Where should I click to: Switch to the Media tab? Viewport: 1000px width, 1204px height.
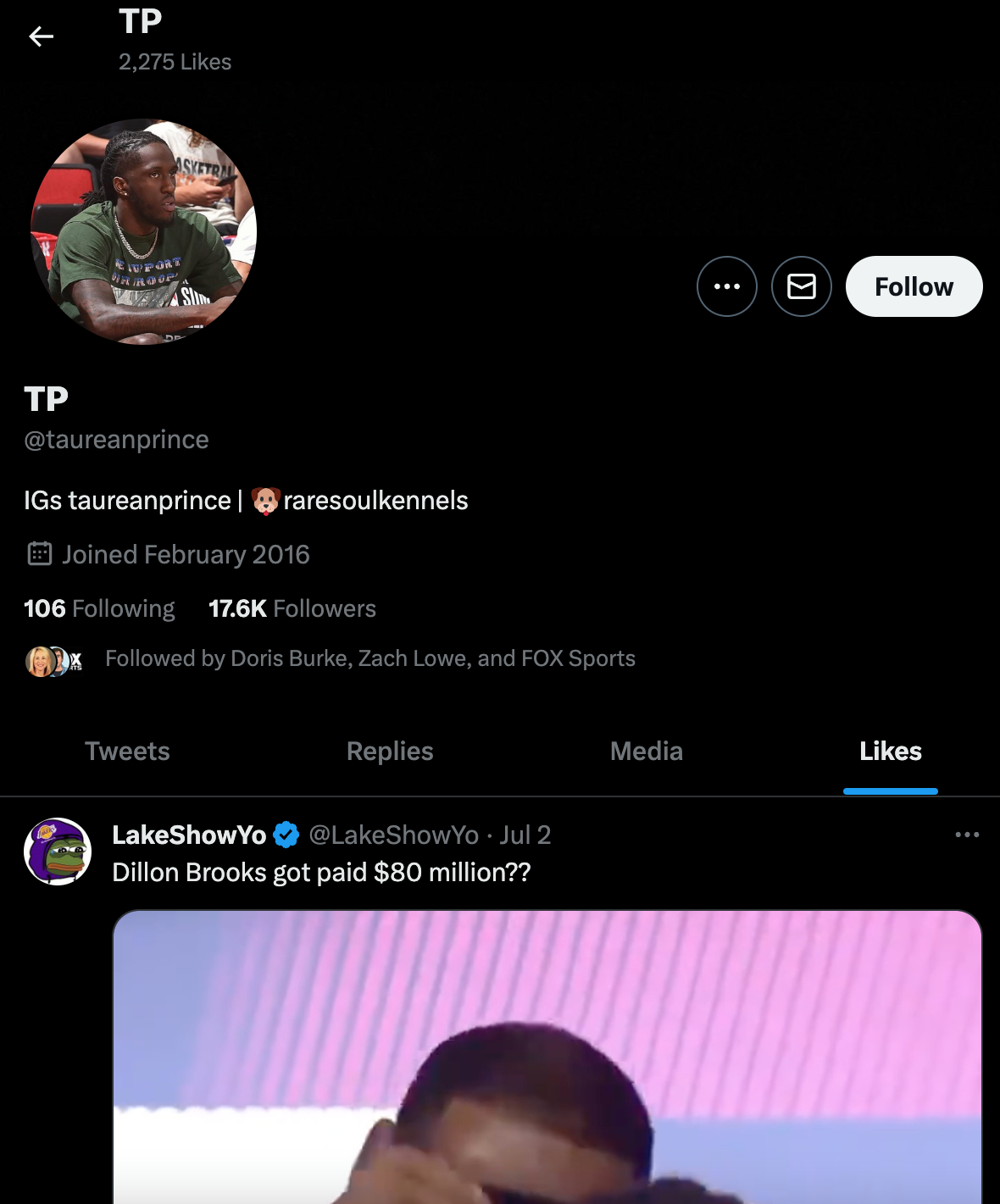tap(646, 752)
